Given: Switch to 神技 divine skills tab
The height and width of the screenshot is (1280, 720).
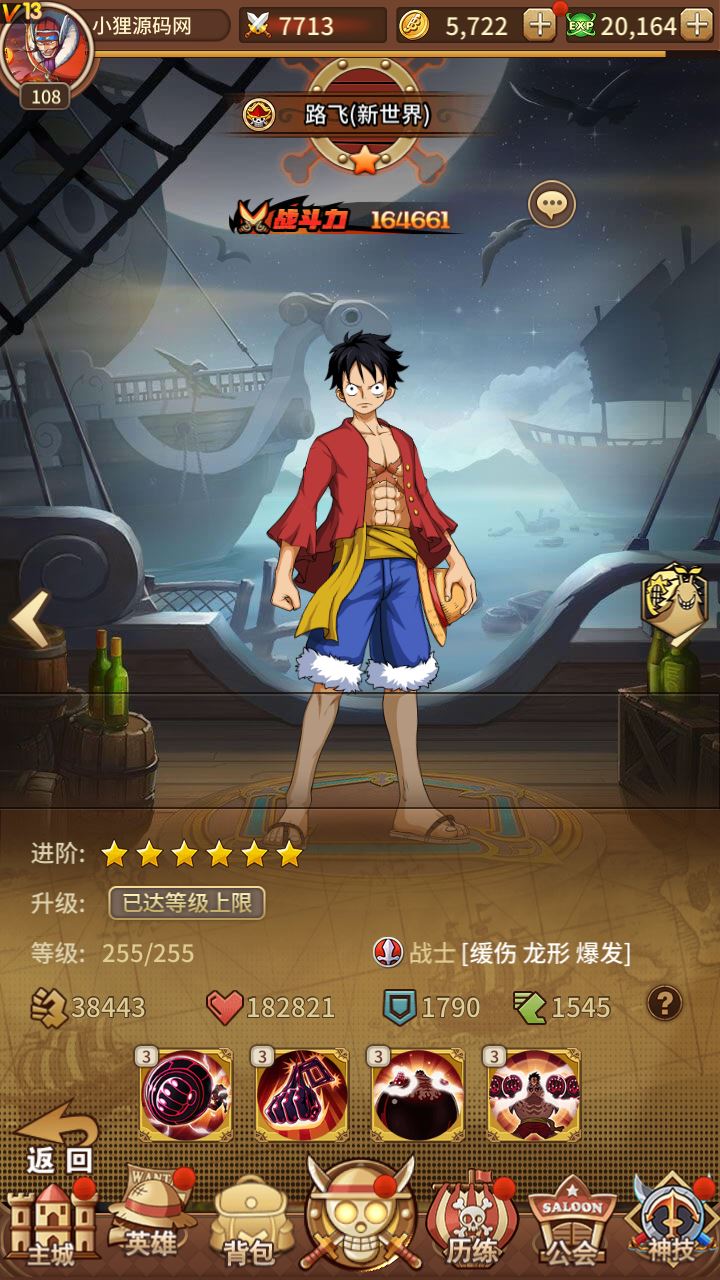Looking at the screenshot, I should pos(672,1225).
